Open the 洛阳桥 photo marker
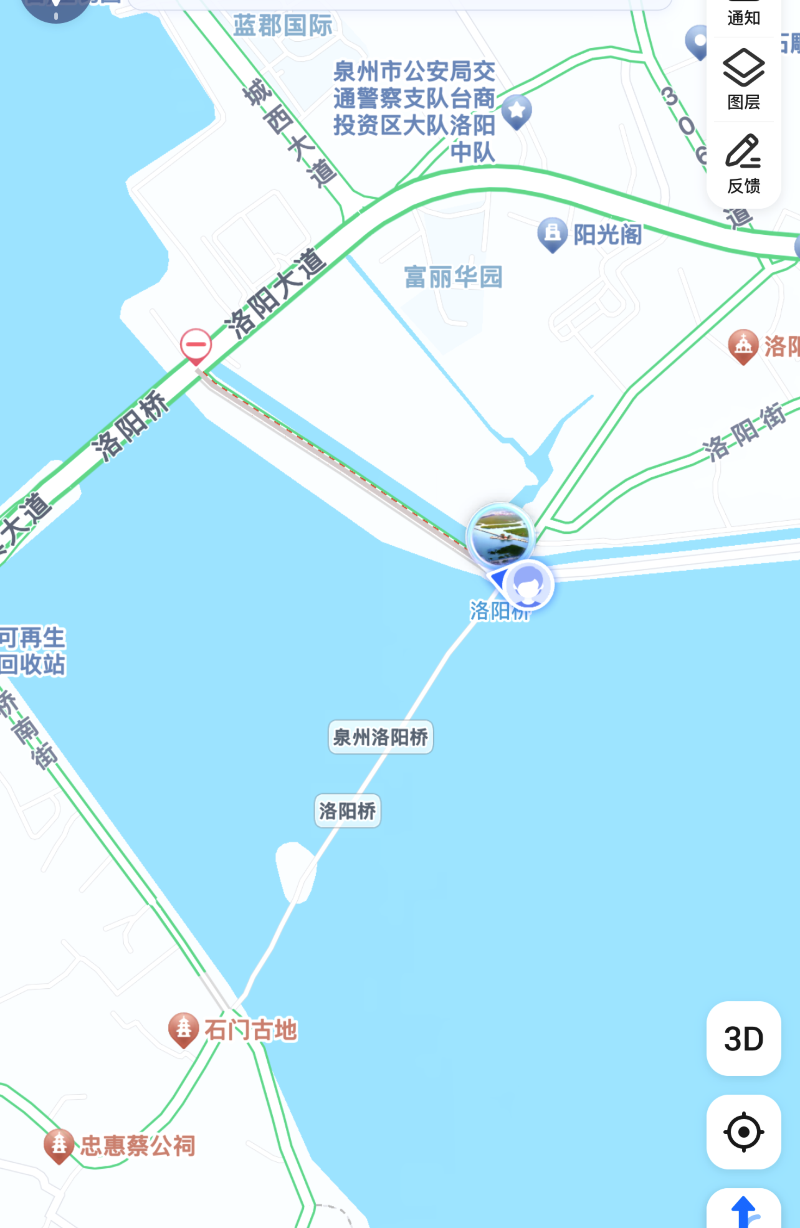 tap(501, 534)
